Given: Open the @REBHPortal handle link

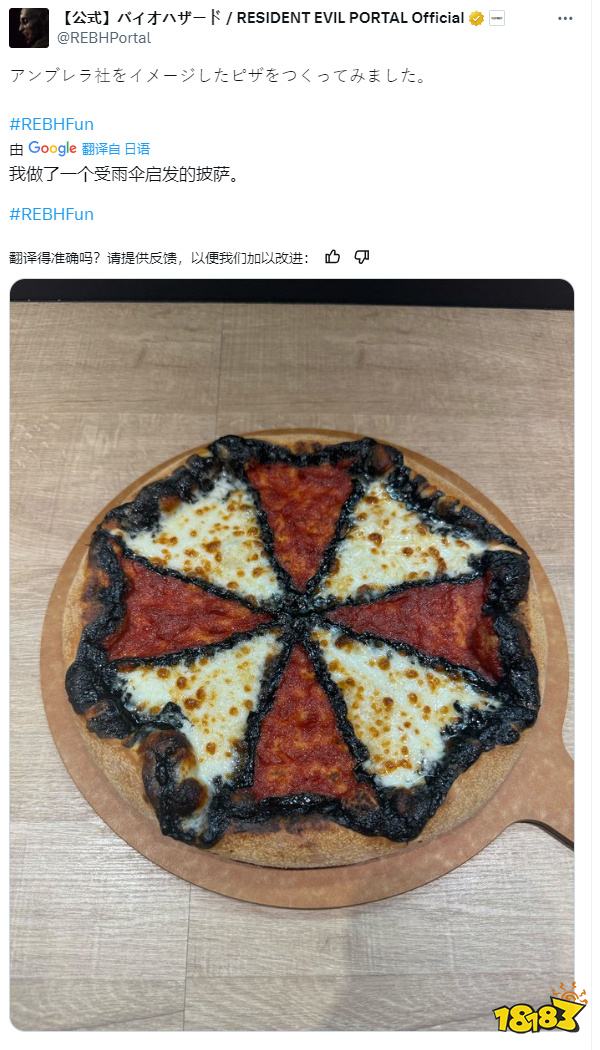Looking at the screenshot, I should (x=105, y=38).
